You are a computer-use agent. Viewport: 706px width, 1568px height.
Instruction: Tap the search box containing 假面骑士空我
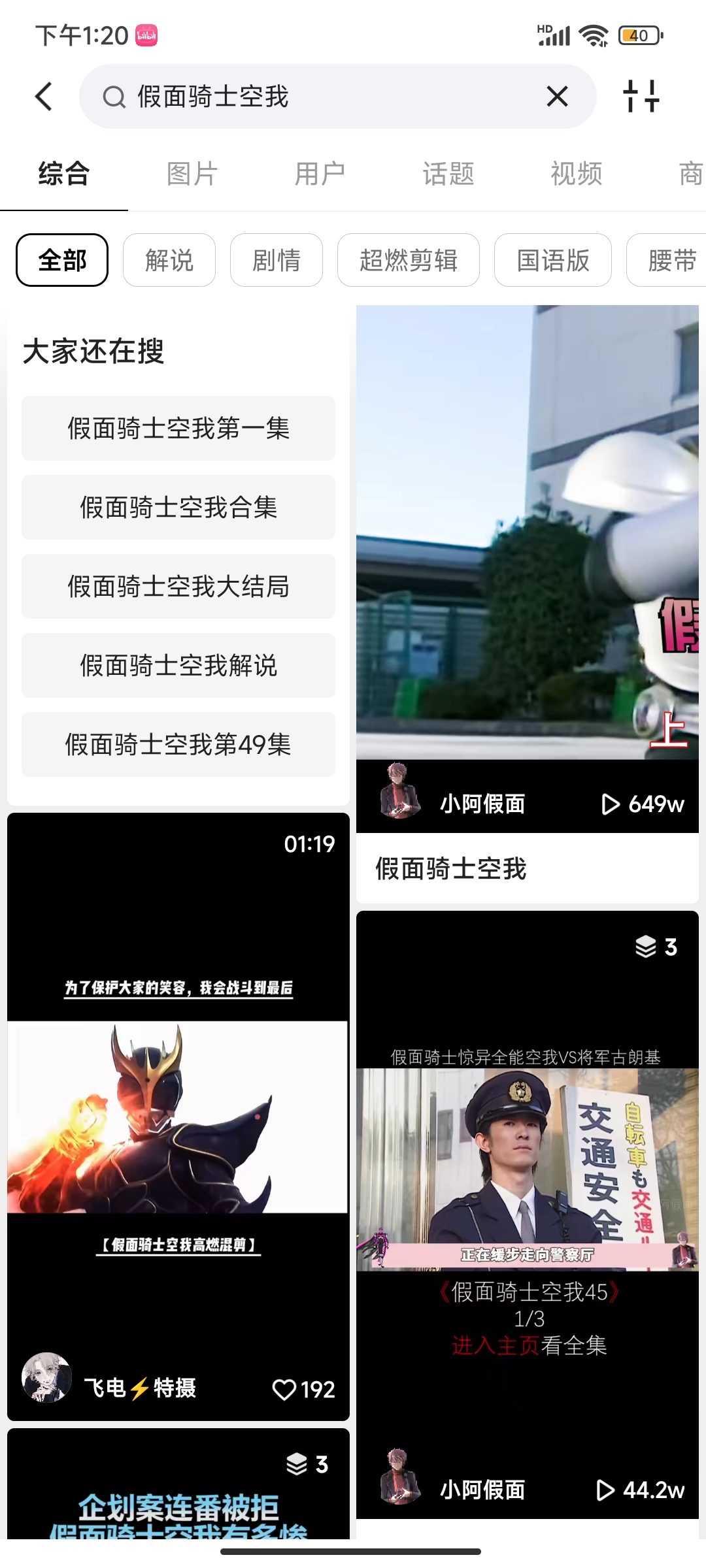coord(337,97)
